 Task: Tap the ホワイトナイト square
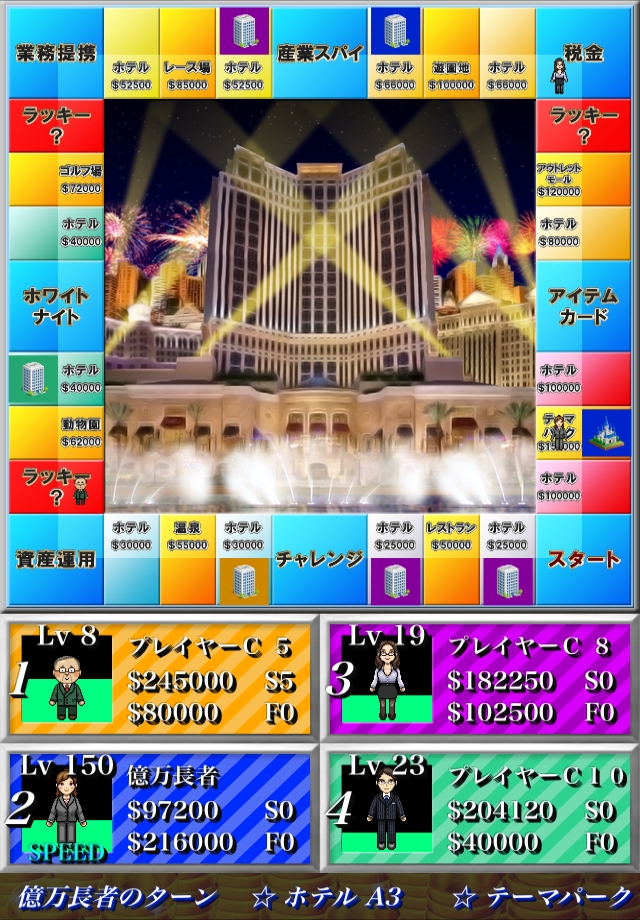click(56, 306)
